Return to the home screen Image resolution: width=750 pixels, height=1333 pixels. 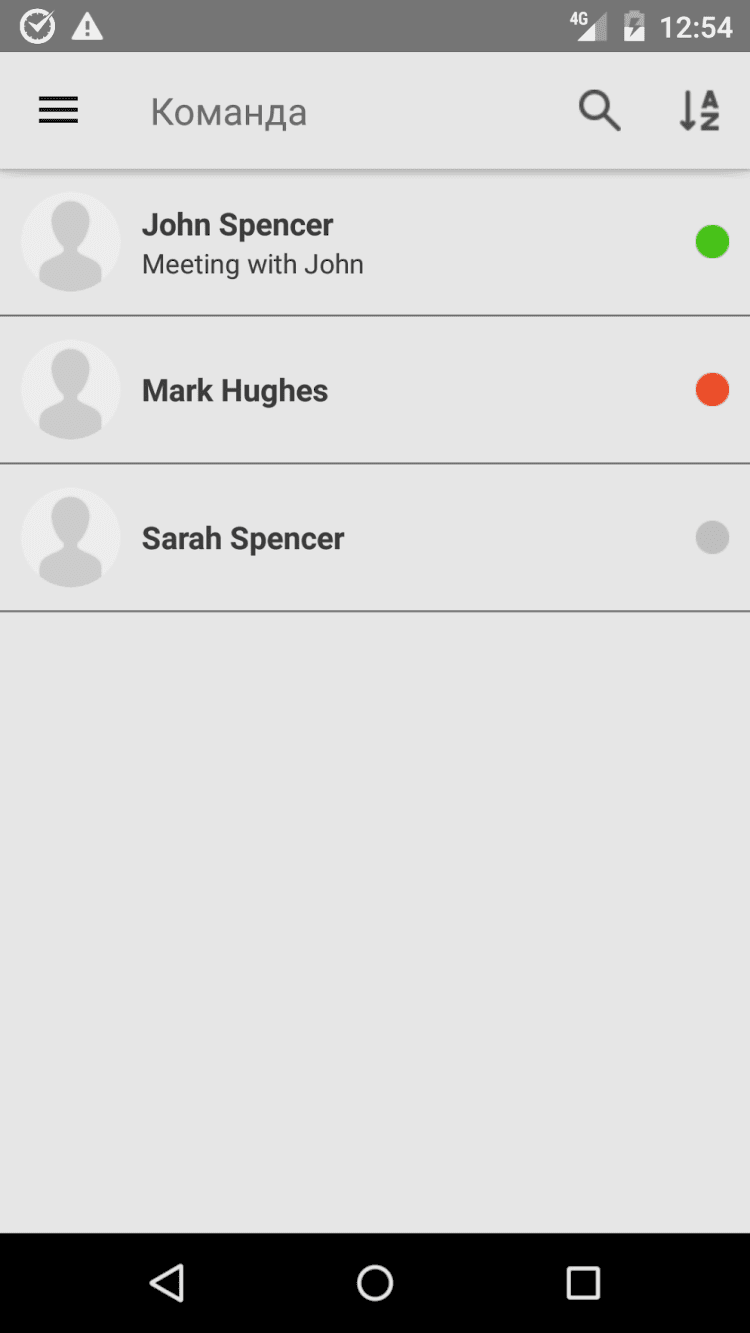(x=375, y=1282)
